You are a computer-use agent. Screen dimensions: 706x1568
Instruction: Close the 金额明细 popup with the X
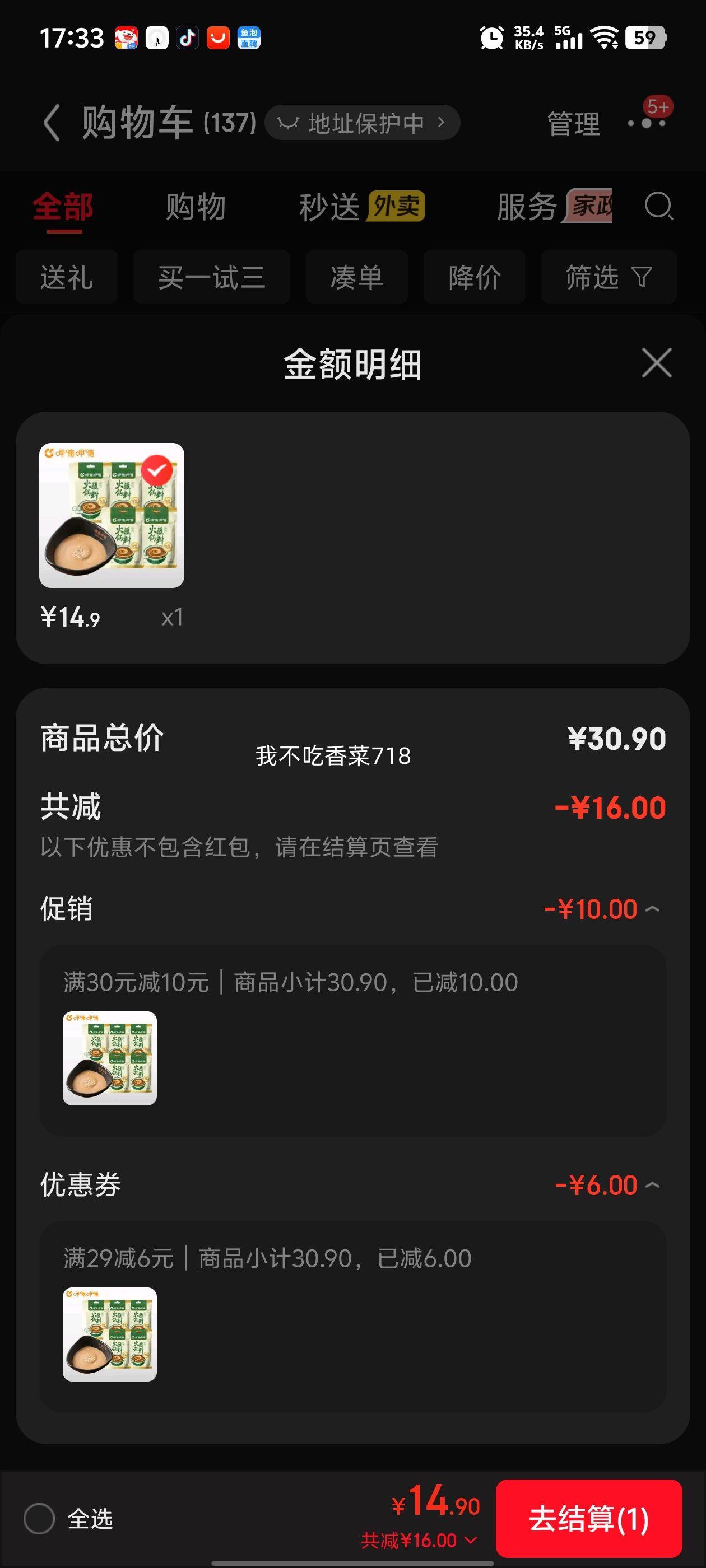tap(656, 362)
